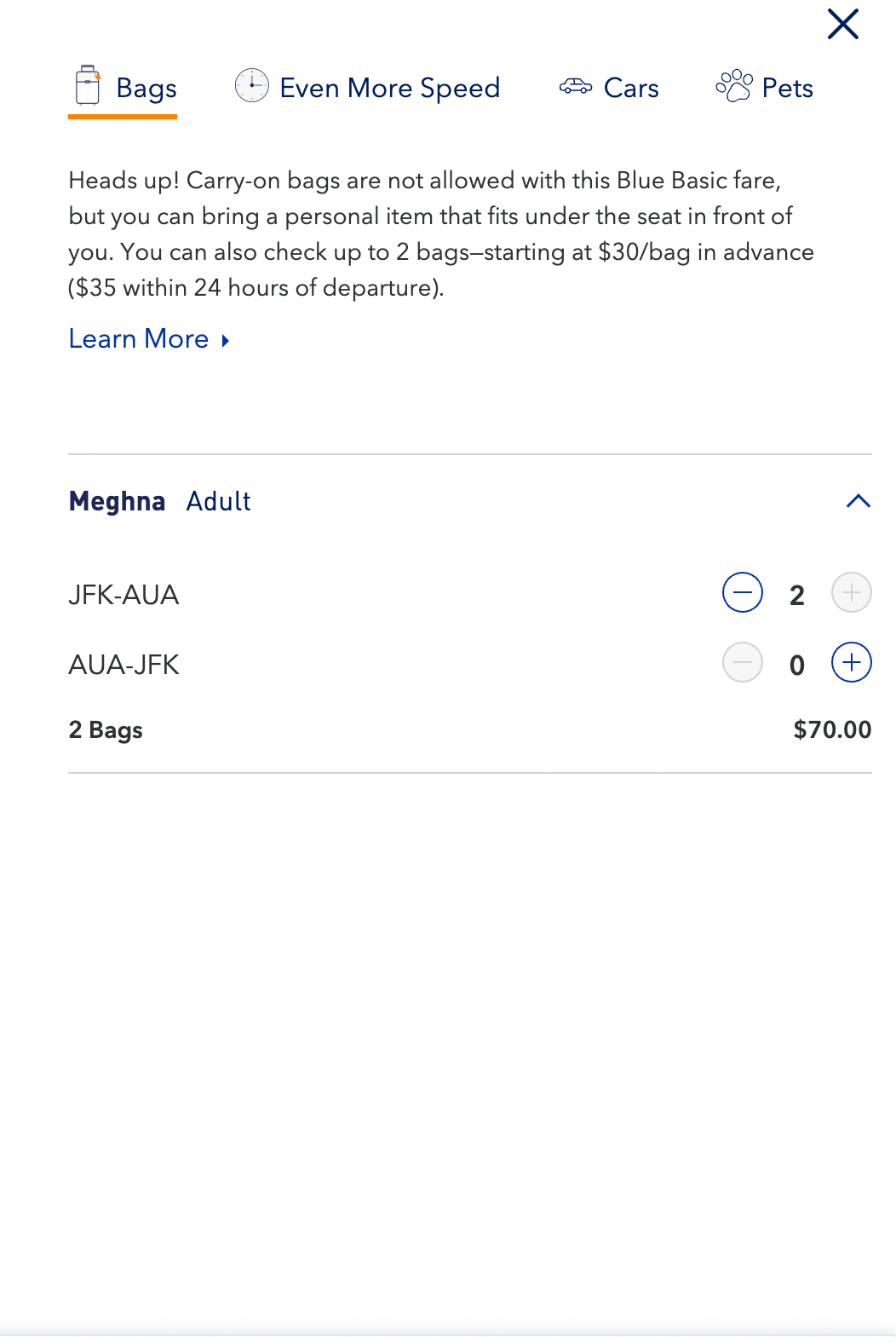Switch to the Cars tab
This screenshot has height=1343, width=896.
pos(609,88)
